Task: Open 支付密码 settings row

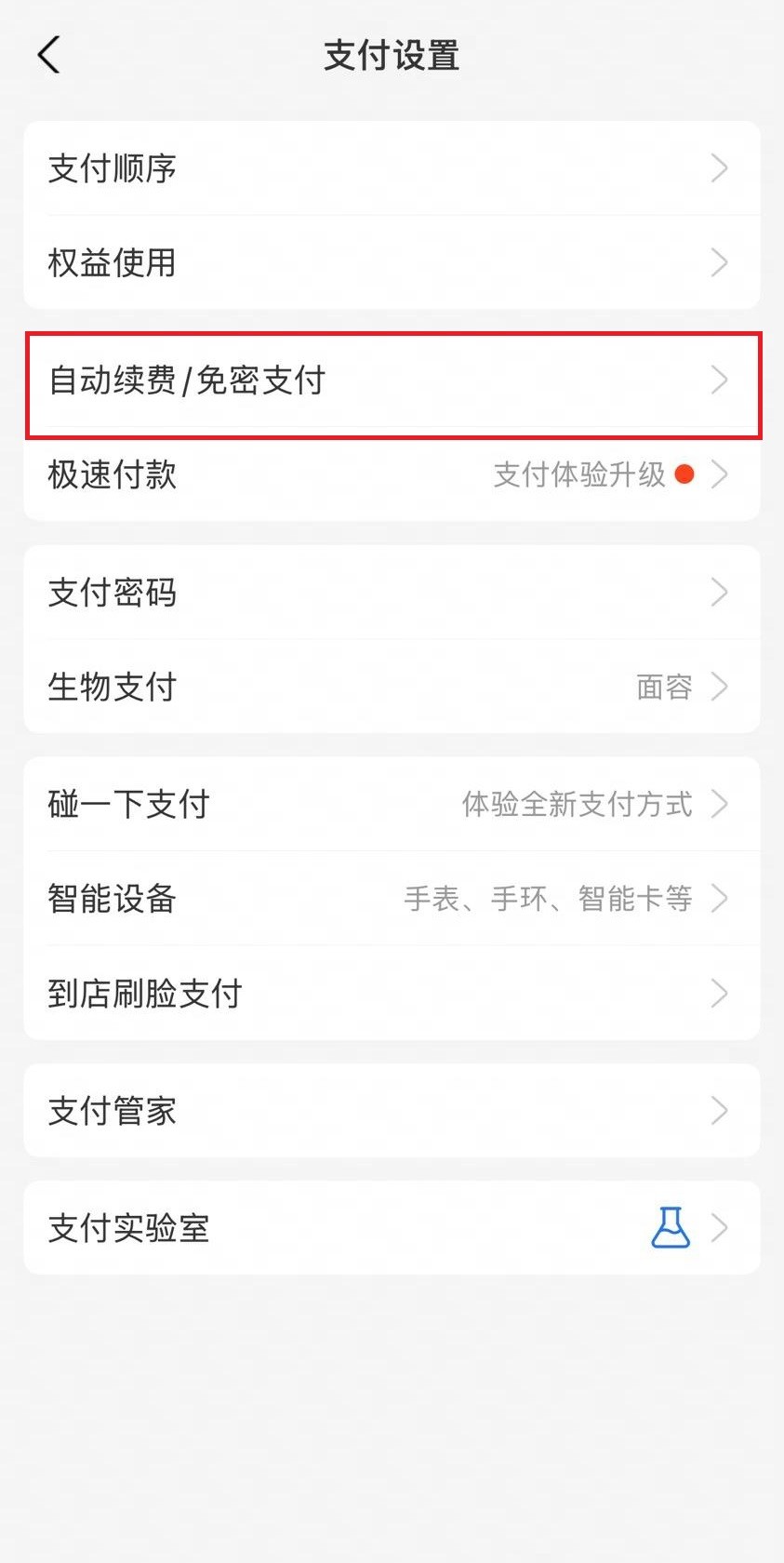Action: pos(391,593)
